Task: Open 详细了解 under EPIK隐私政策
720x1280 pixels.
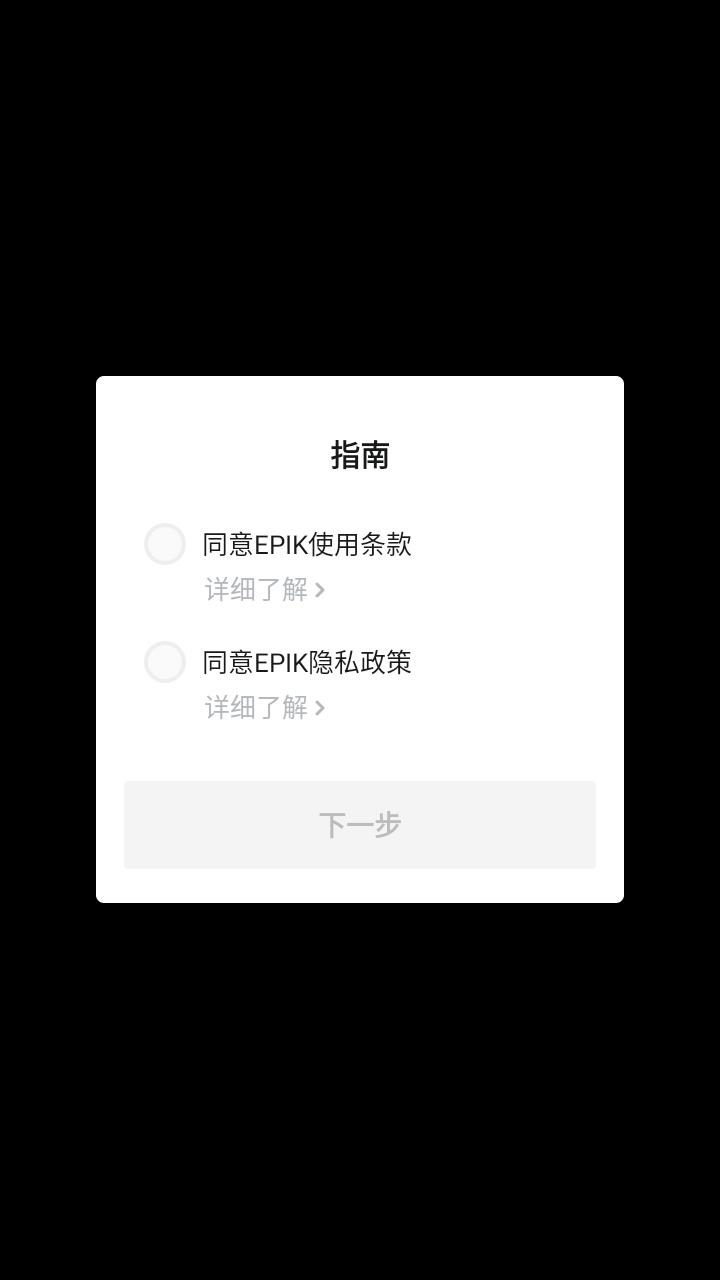Action: (x=265, y=708)
